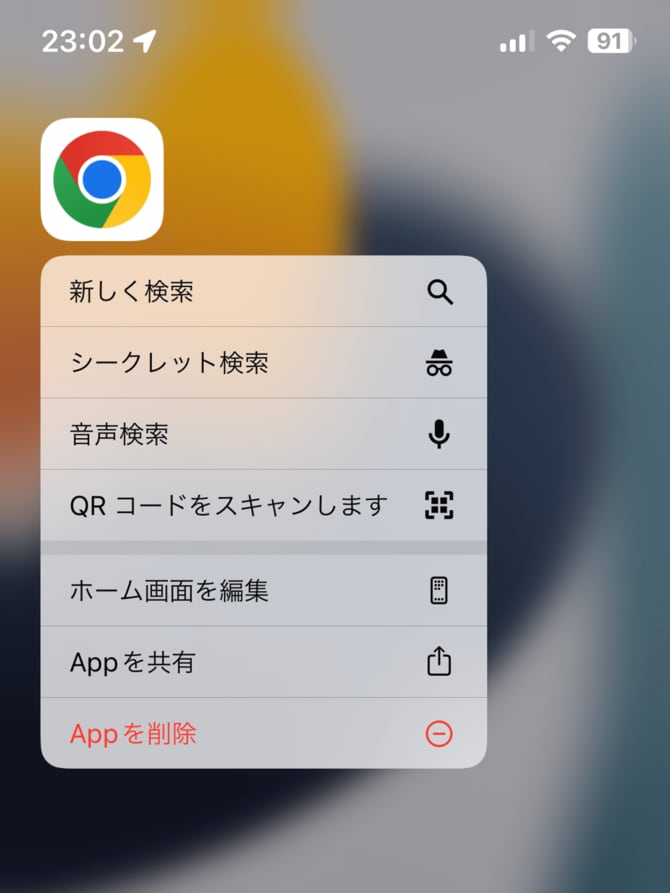This screenshot has height=893, width=670.
Task: Share the app via Appを共有
Action: (x=263, y=662)
